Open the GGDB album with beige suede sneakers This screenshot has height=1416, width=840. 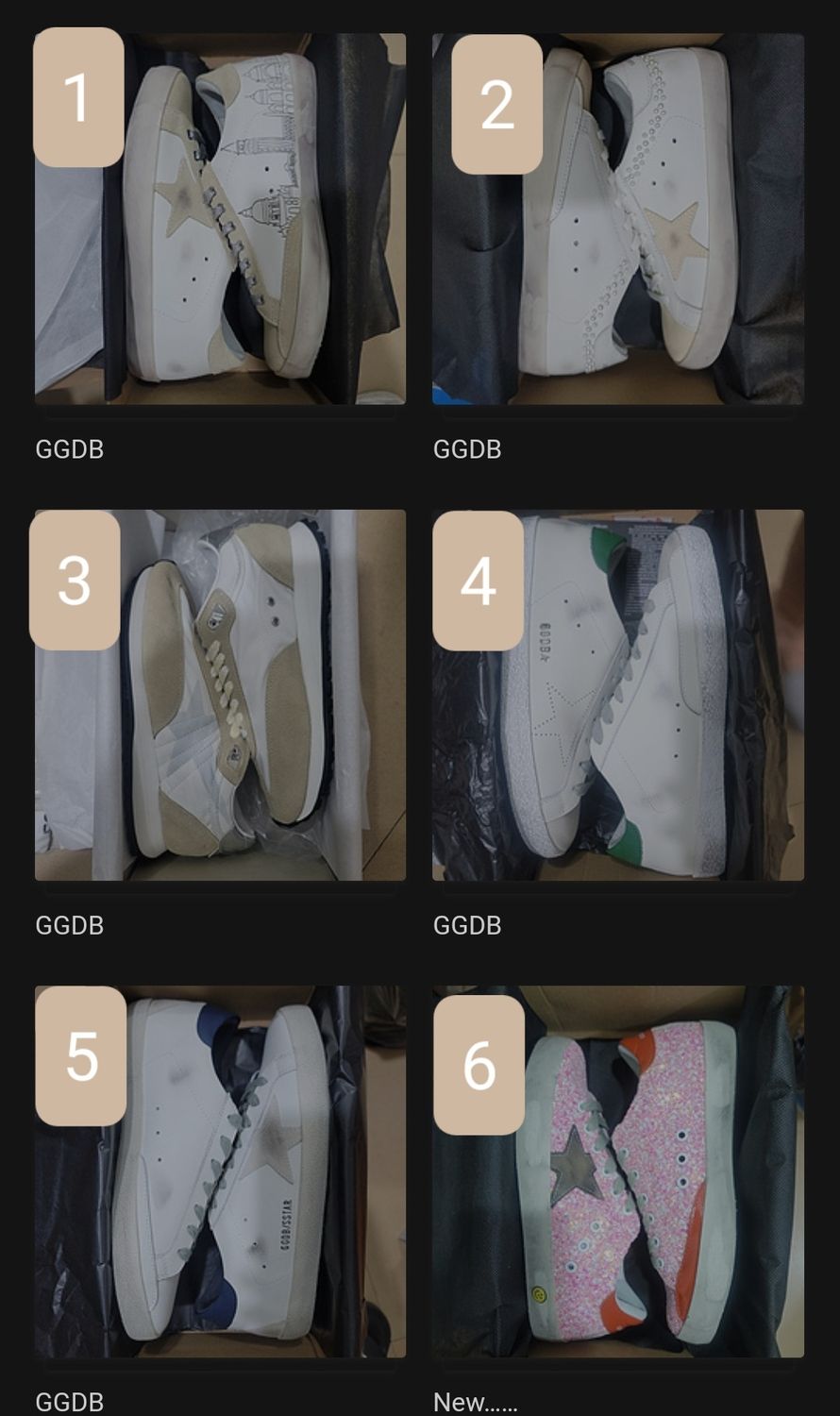220,695
